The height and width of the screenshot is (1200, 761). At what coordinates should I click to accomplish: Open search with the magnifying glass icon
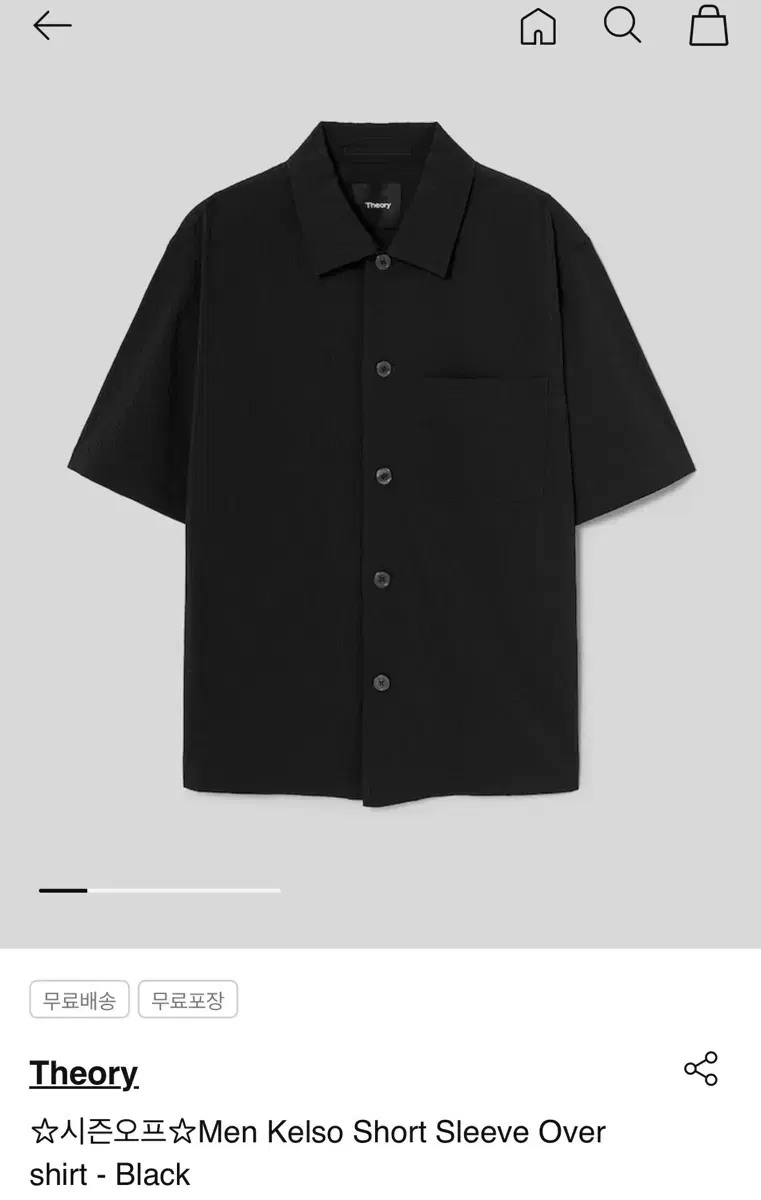click(623, 26)
